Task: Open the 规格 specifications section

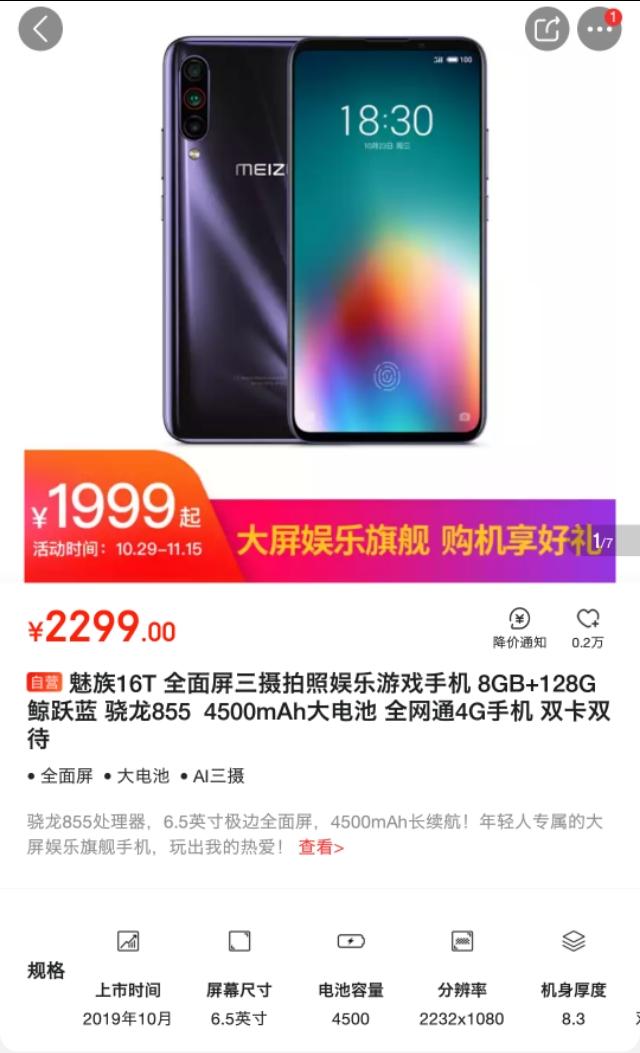Action: pos(46,971)
